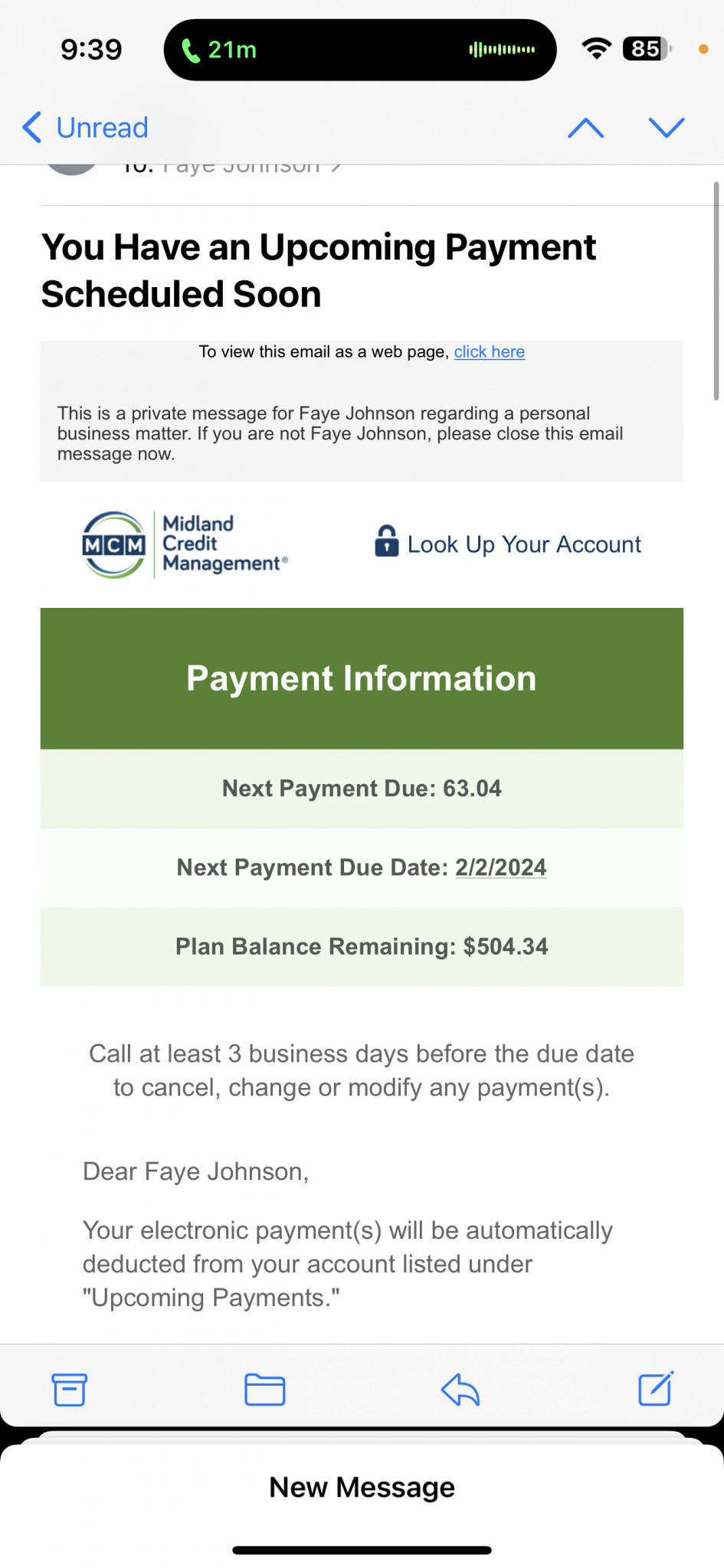Return to the ongoing call pill
724x1568 pixels.
(x=360, y=50)
